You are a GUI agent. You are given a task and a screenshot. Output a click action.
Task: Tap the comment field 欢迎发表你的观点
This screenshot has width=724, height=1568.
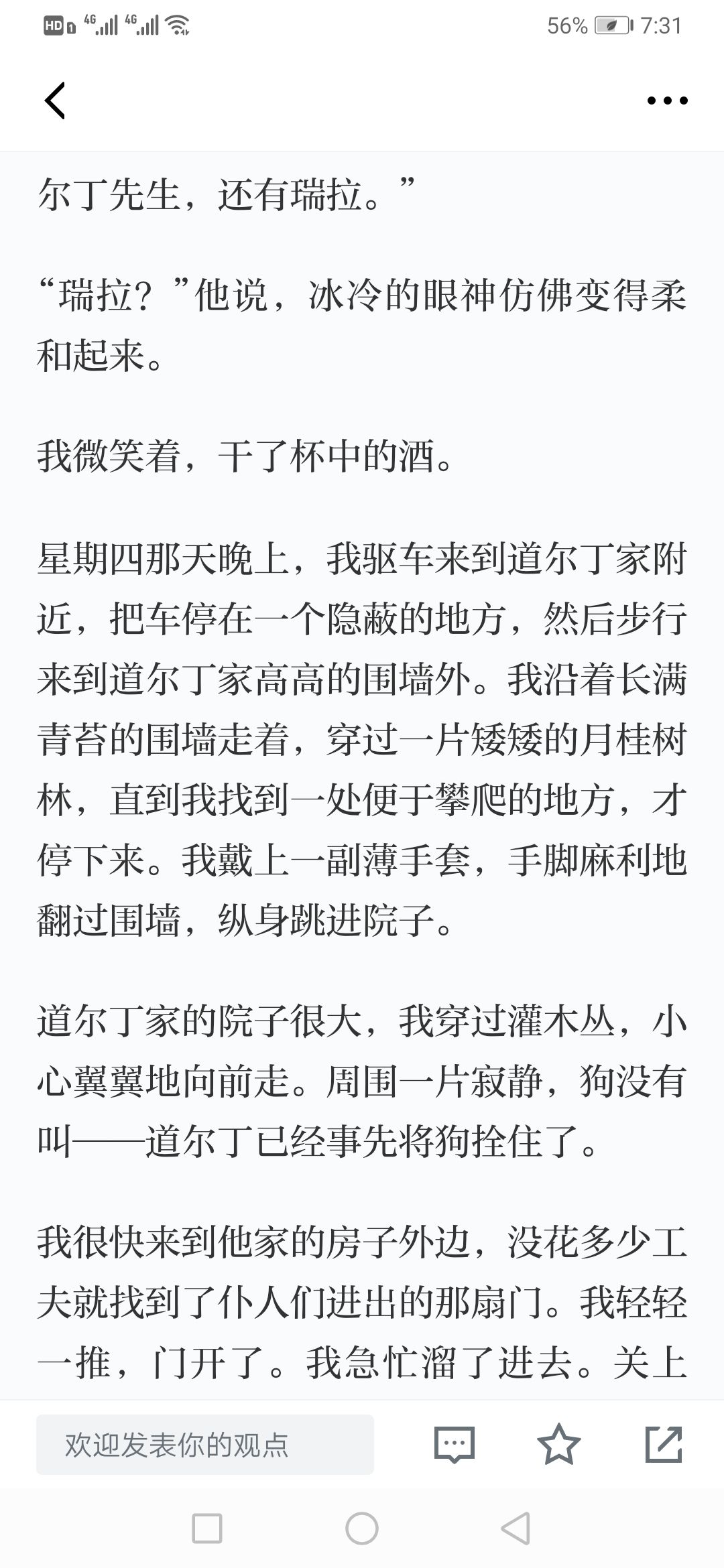[x=205, y=1445]
